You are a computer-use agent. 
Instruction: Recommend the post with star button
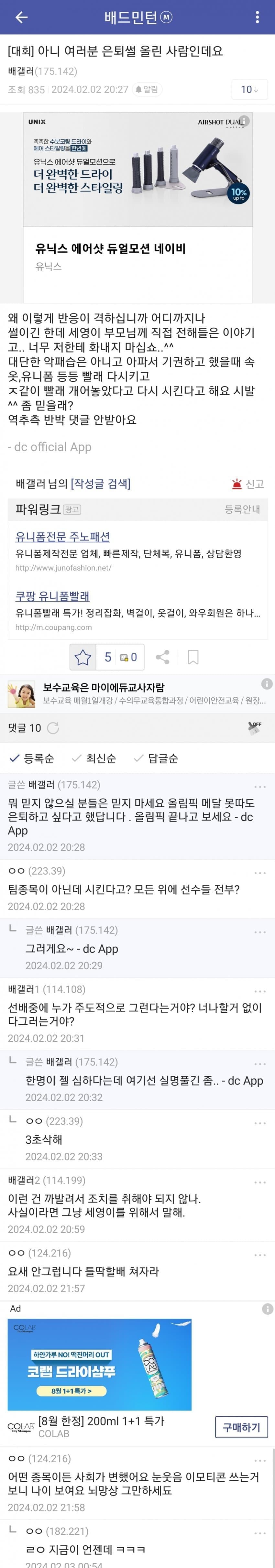click(x=83, y=657)
